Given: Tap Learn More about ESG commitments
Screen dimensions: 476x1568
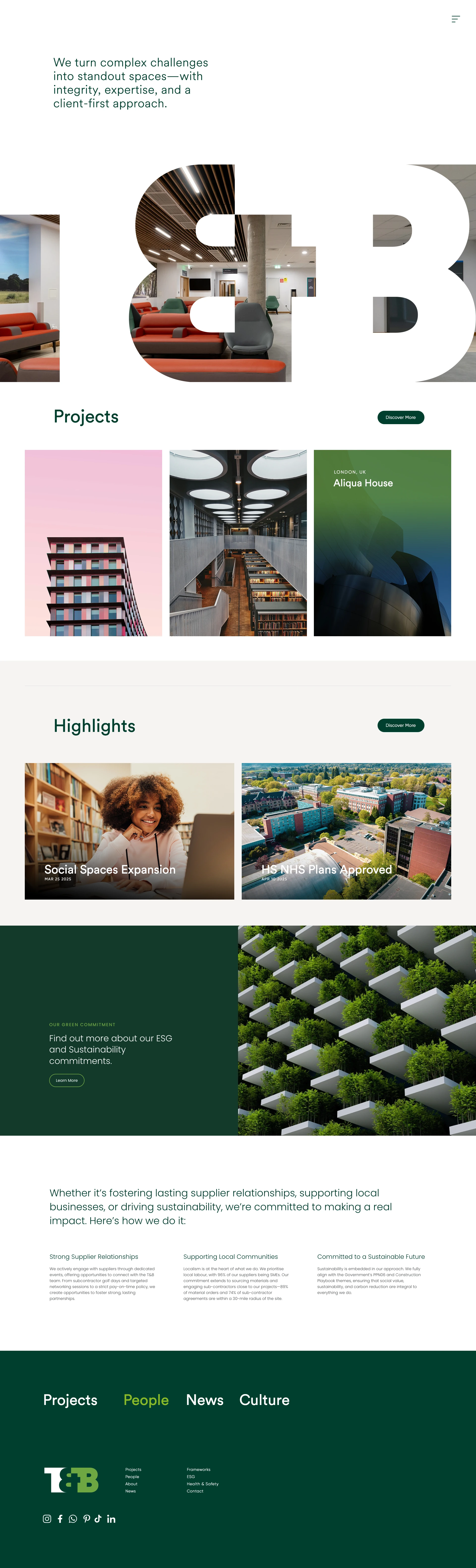Looking at the screenshot, I should click(x=66, y=1080).
